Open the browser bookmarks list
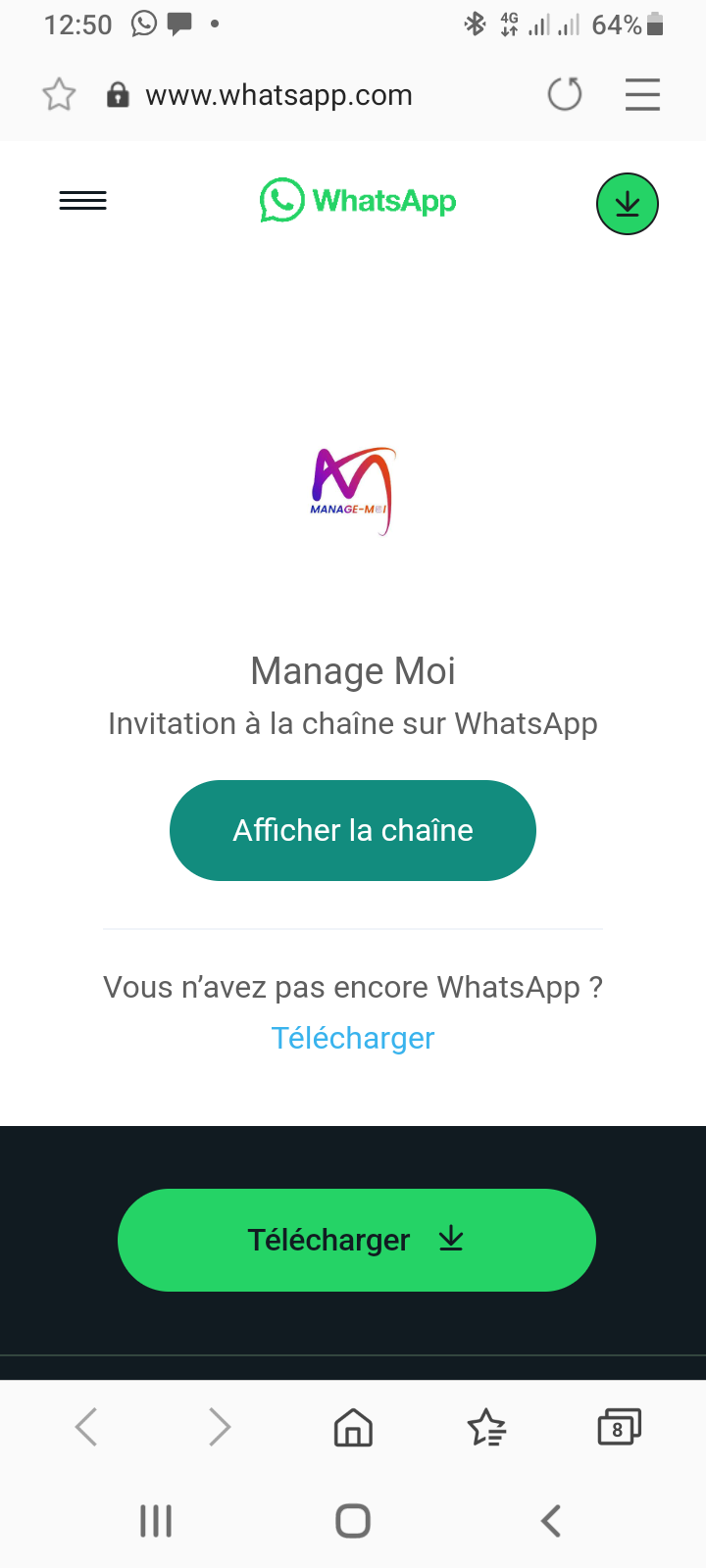 [486, 1427]
